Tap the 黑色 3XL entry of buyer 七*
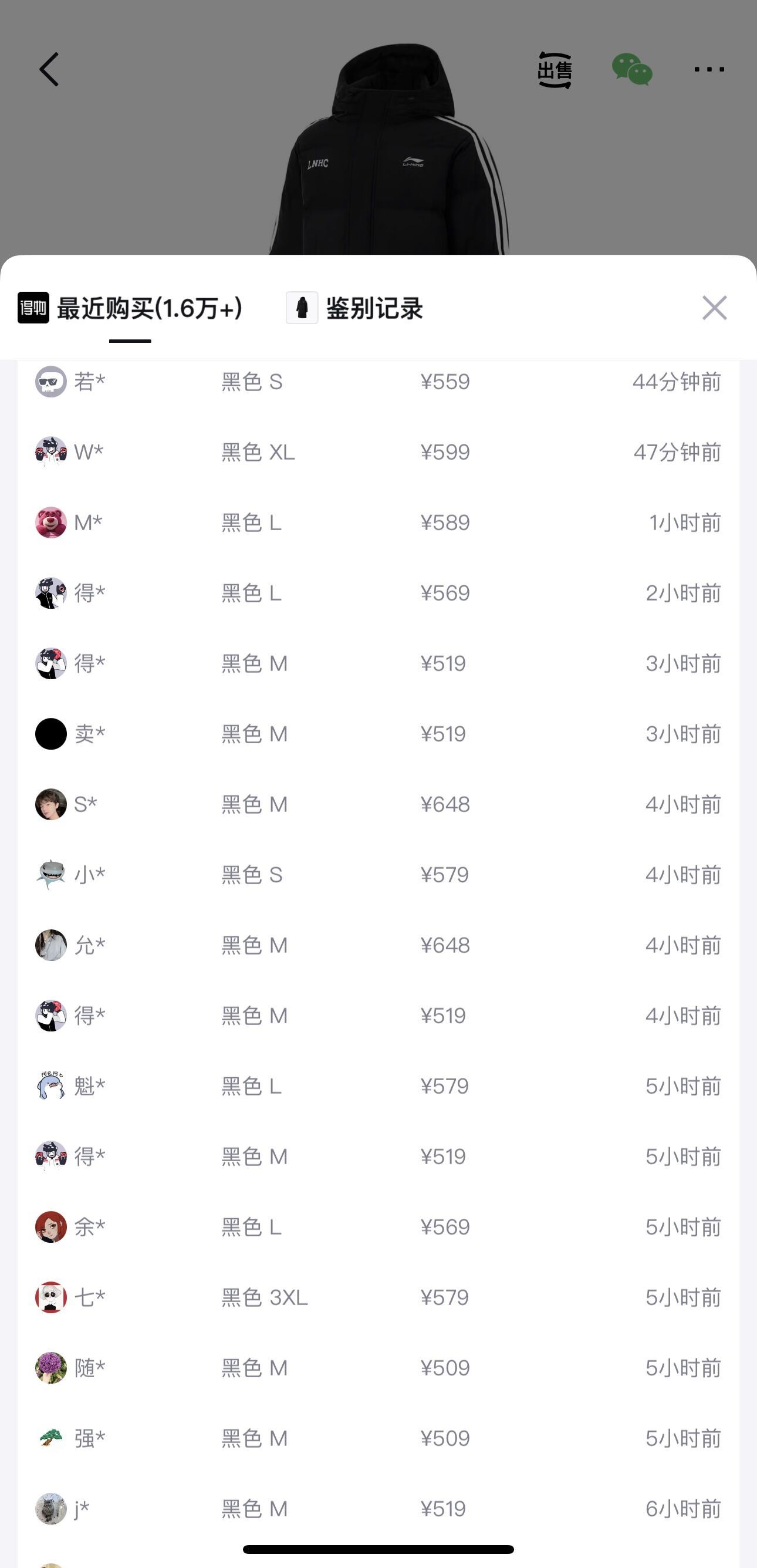 pos(263,1297)
